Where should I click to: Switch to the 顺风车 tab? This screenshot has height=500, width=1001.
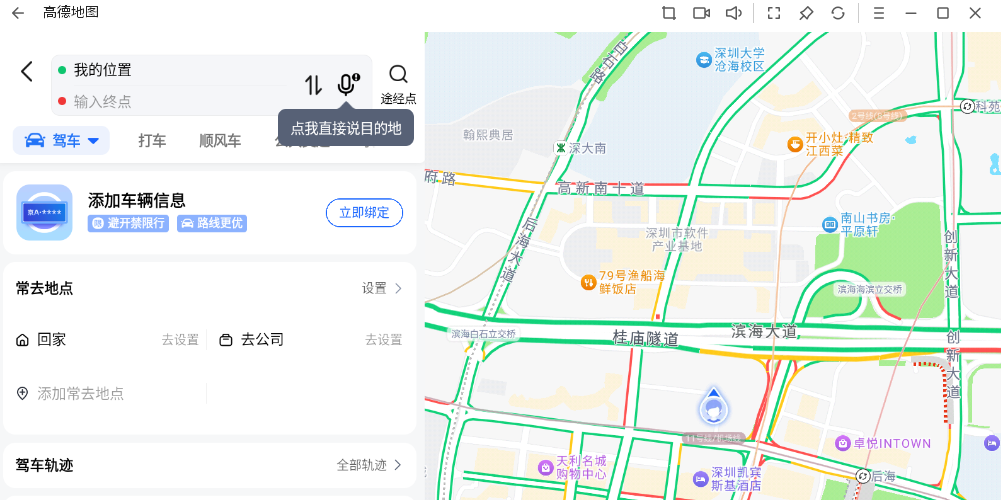pyautogui.click(x=220, y=140)
